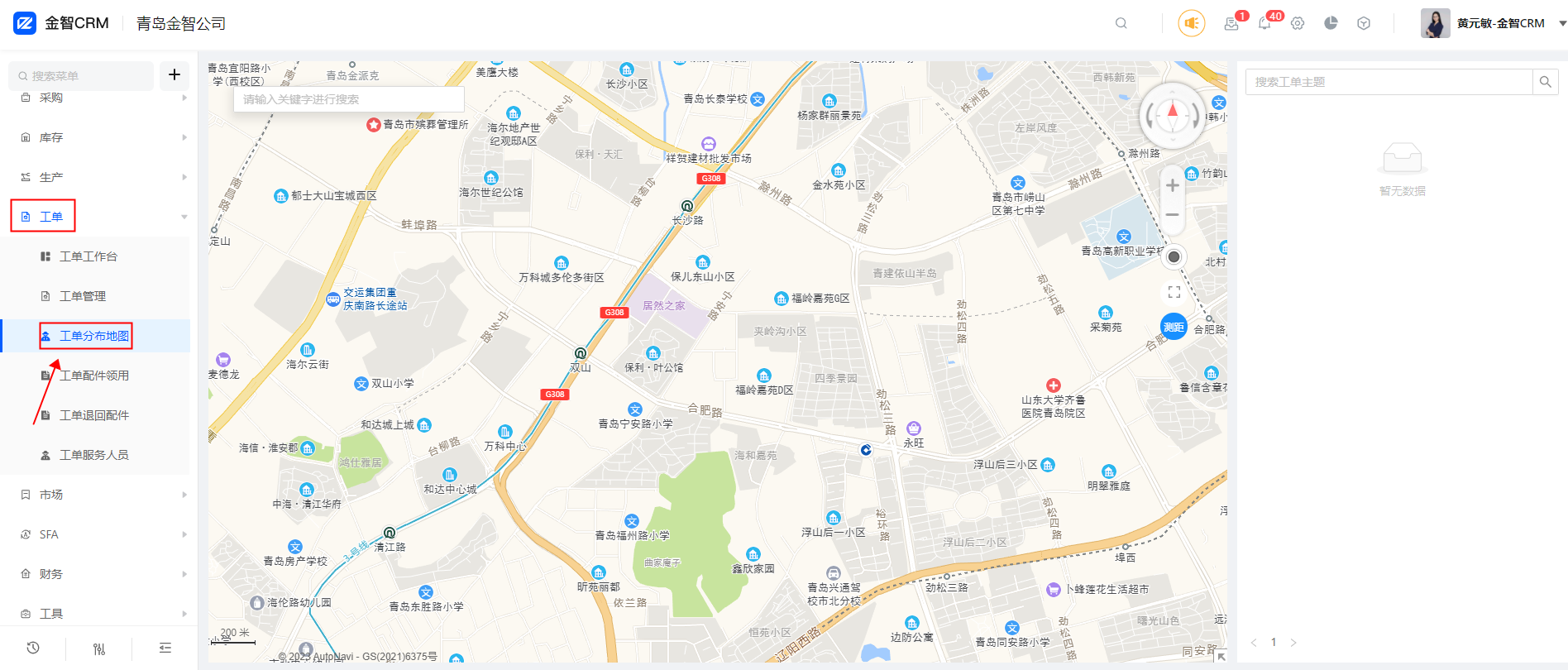Open the settings gear icon
The image size is (1568, 670).
point(1298,23)
